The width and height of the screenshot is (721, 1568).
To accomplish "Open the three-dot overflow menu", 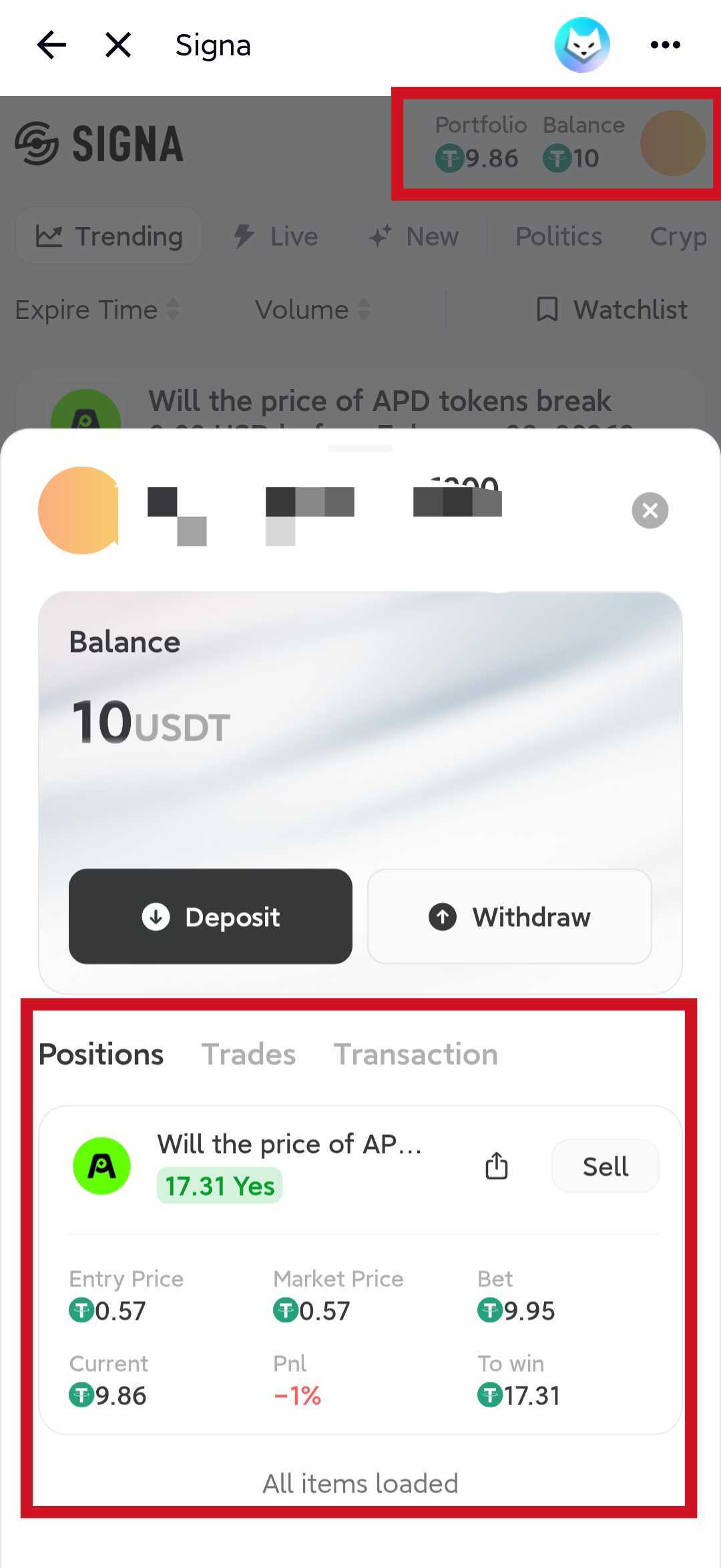I will 666,44.
